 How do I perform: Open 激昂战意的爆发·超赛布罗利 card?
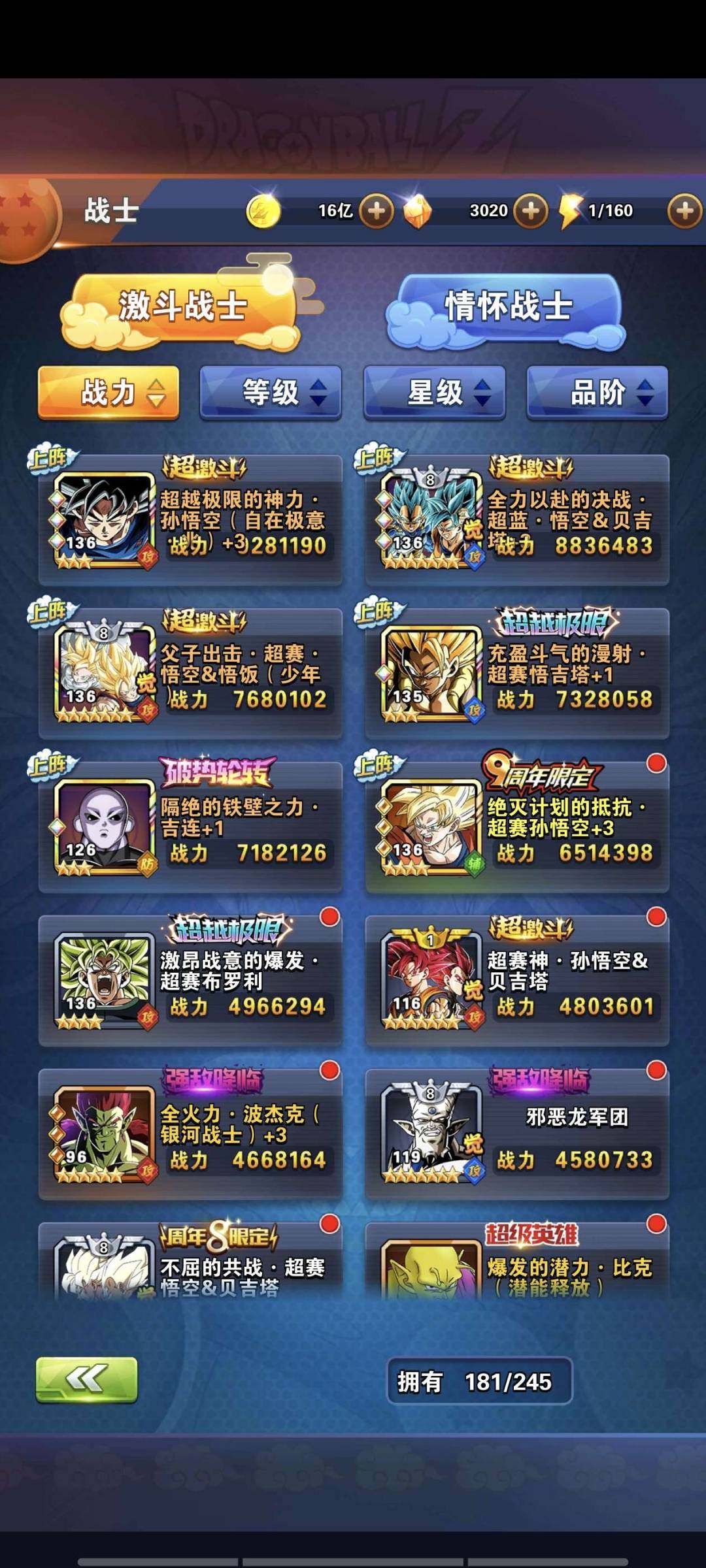tap(190, 981)
